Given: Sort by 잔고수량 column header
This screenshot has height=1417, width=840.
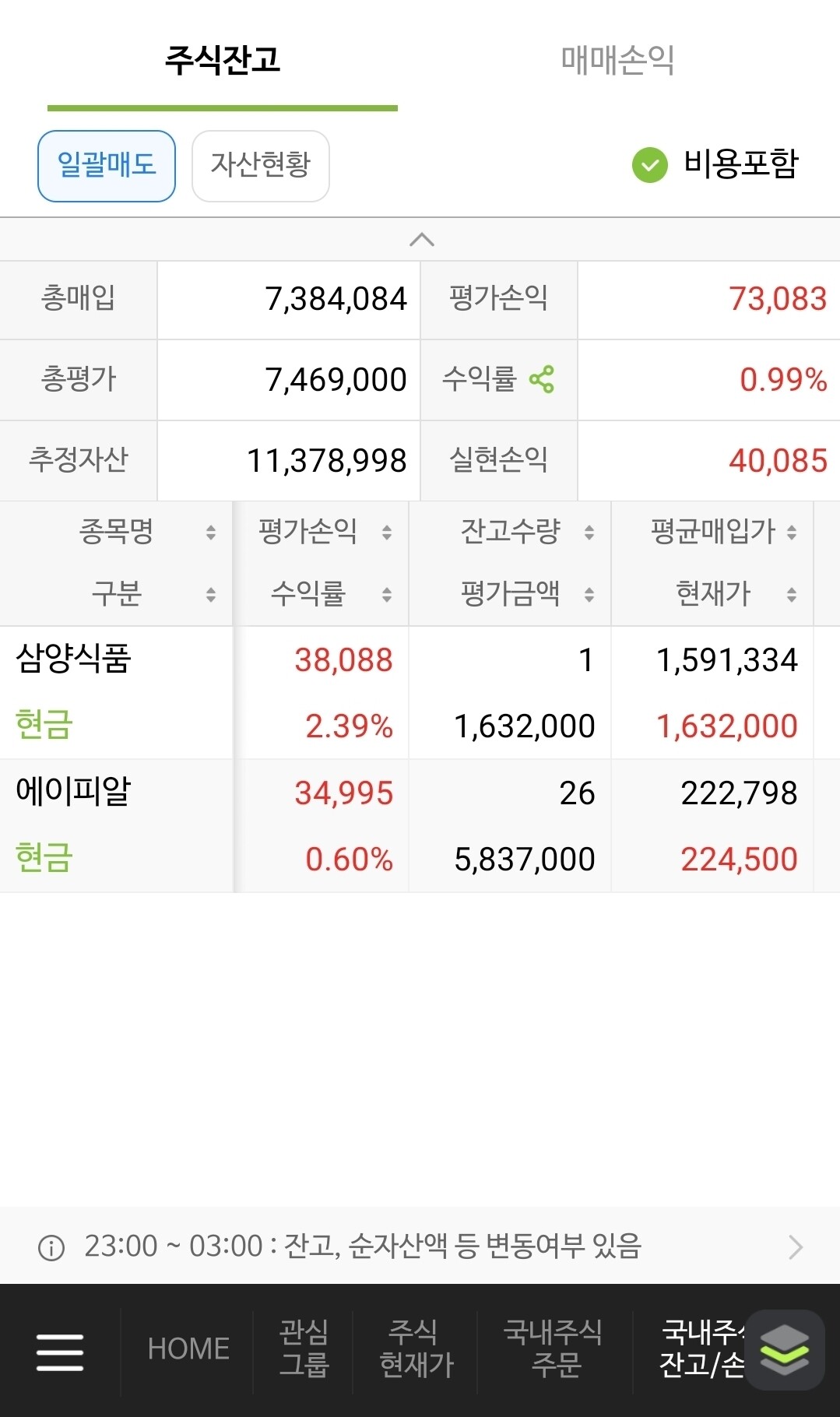Looking at the screenshot, I should [511, 532].
